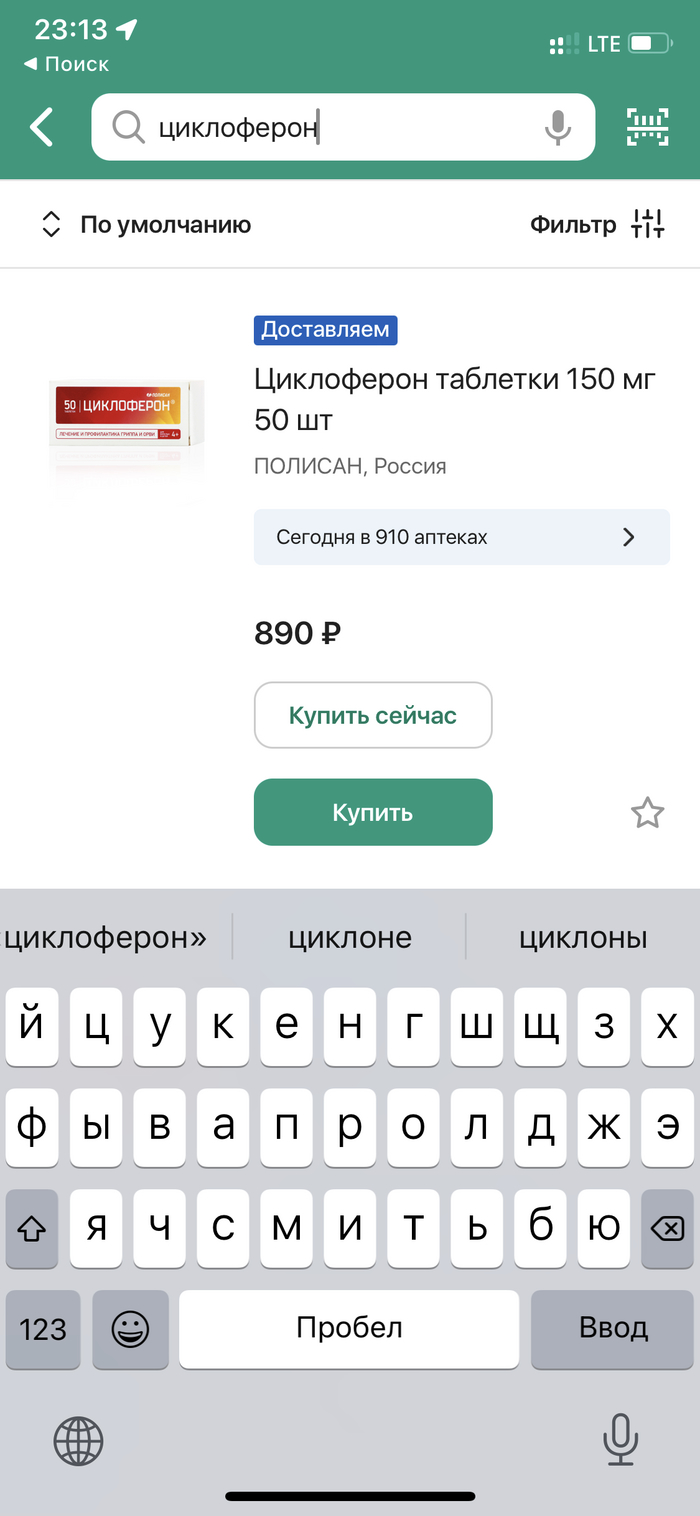Tap the backspace key

click(667, 1228)
